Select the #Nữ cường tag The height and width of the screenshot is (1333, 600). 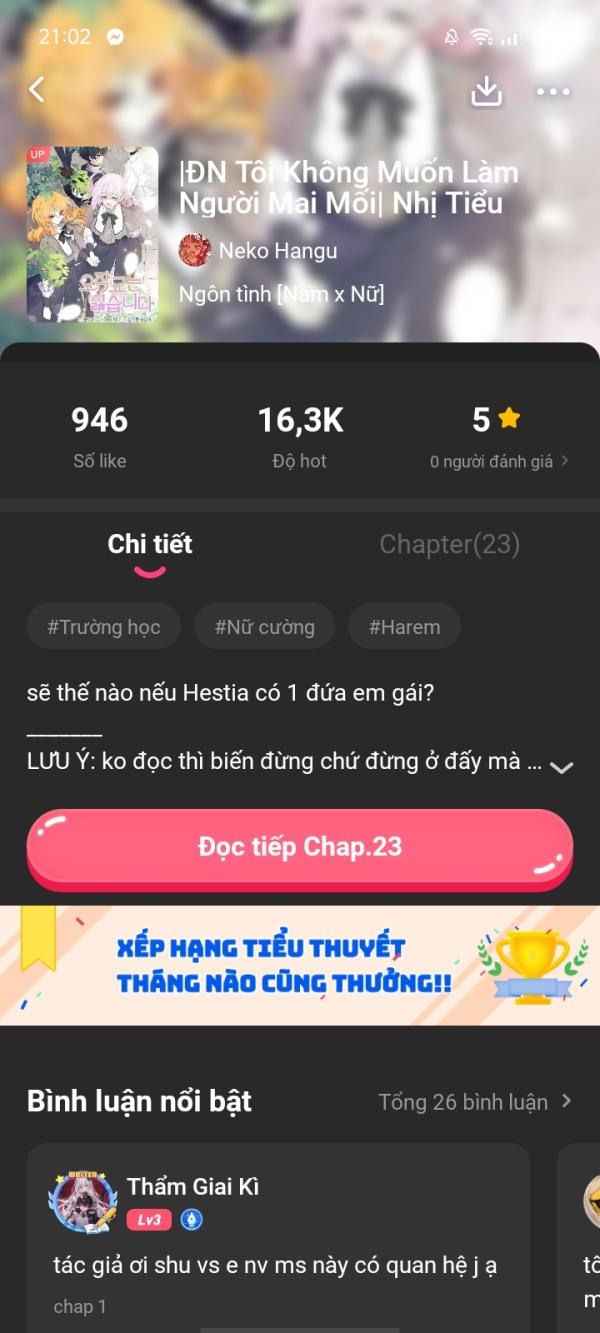tap(264, 627)
